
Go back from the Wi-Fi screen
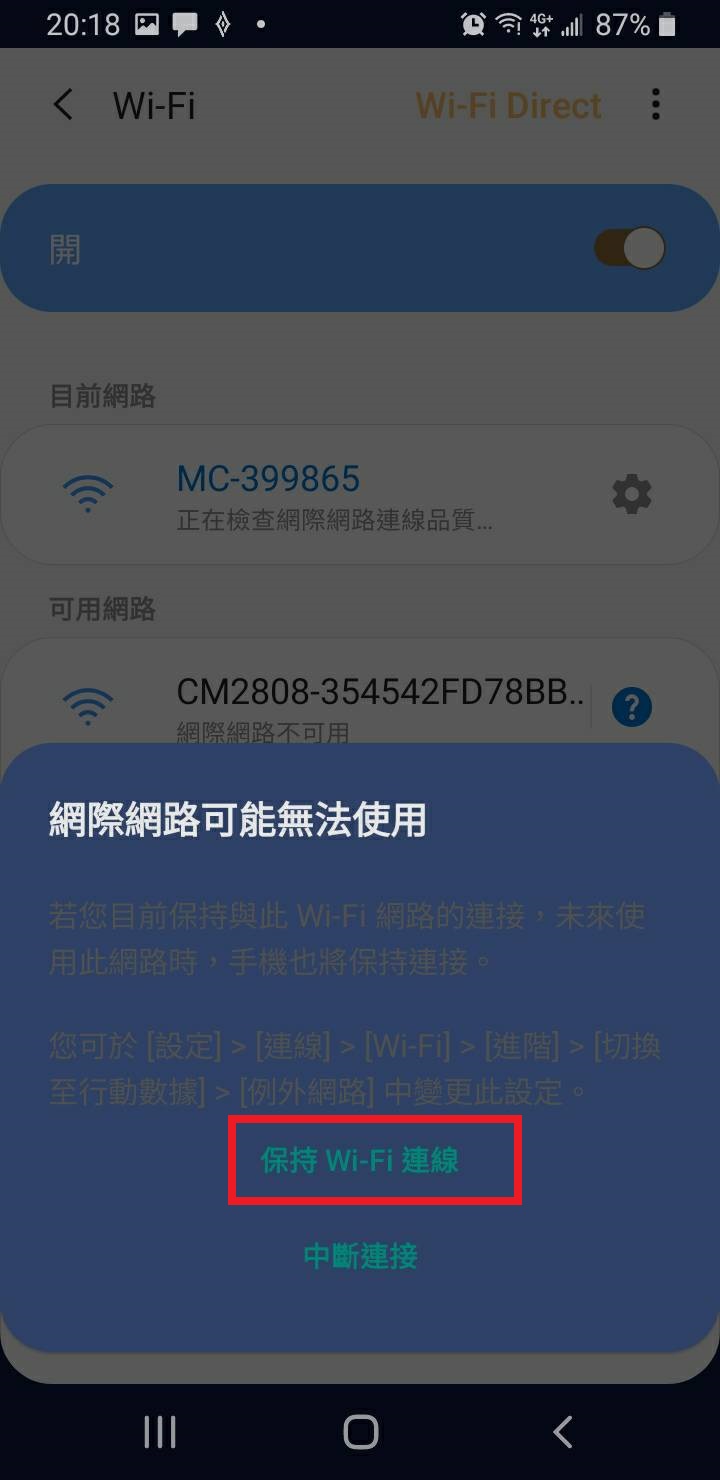[x=63, y=105]
